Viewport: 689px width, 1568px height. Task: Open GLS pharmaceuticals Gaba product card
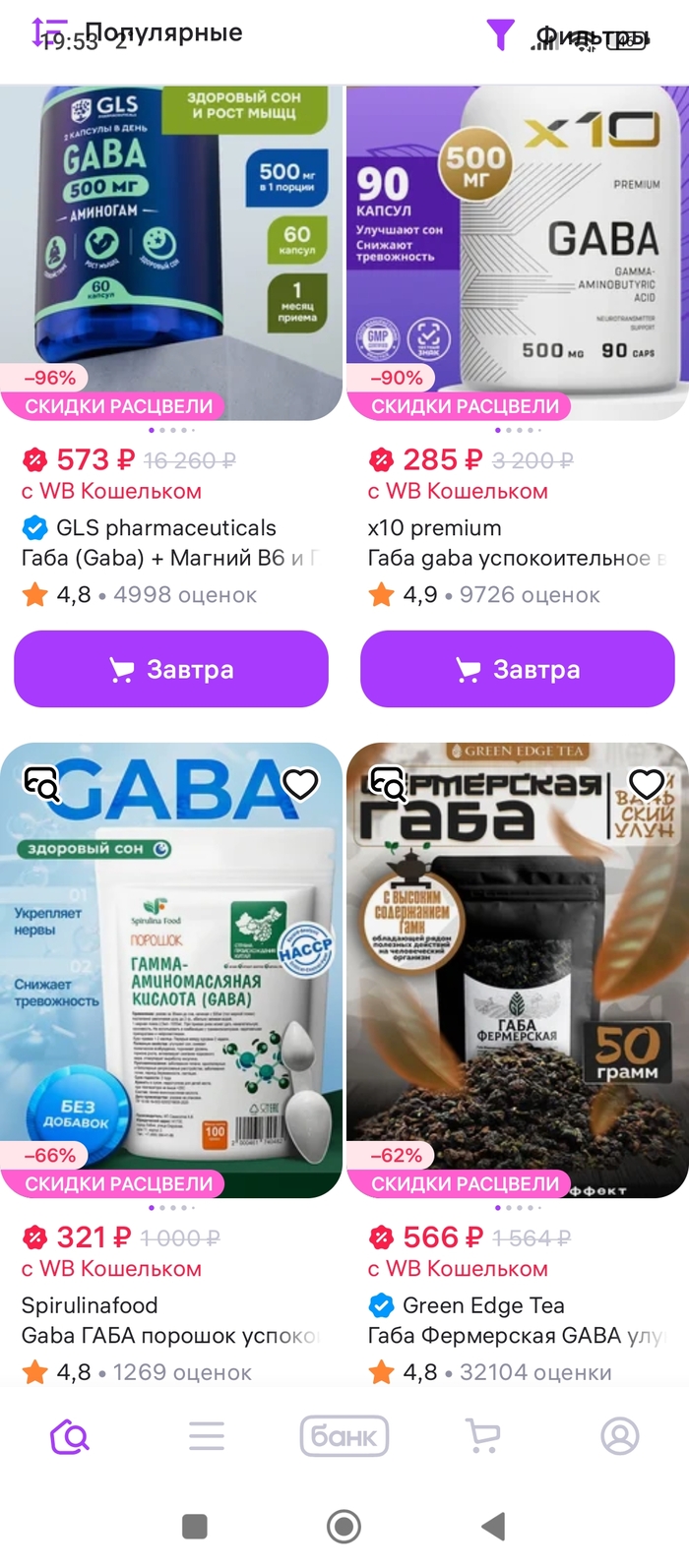171,253
